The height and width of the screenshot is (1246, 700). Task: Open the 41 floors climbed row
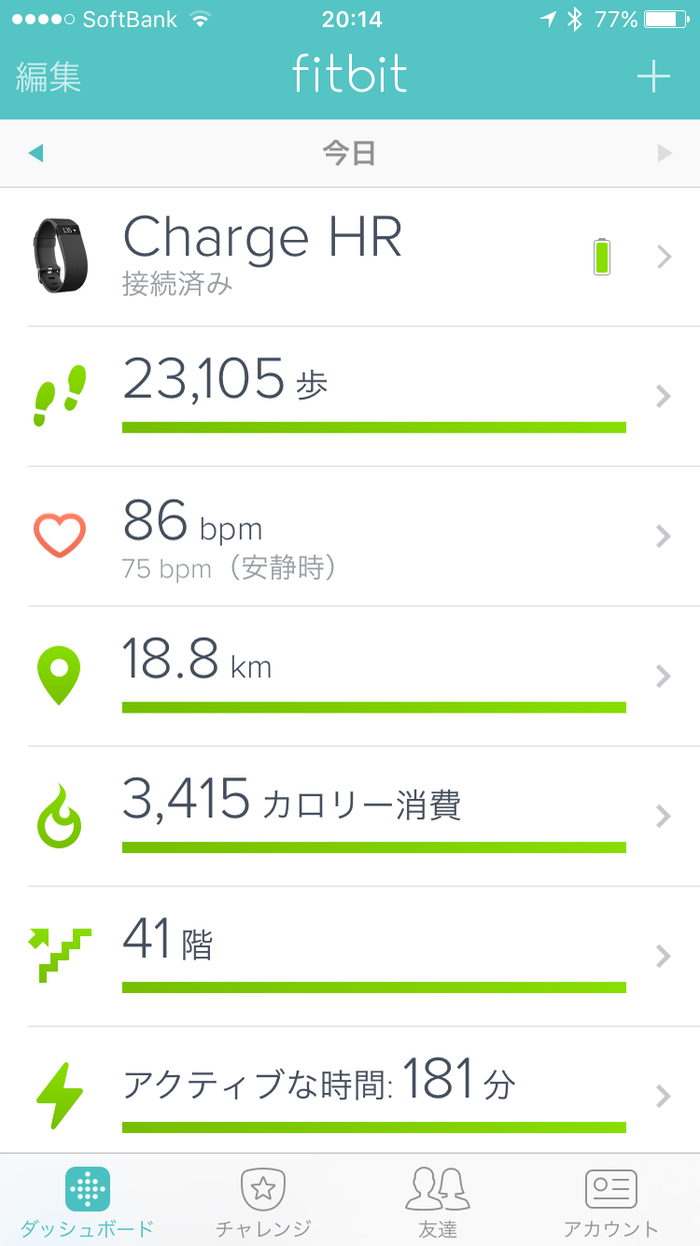click(x=350, y=957)
